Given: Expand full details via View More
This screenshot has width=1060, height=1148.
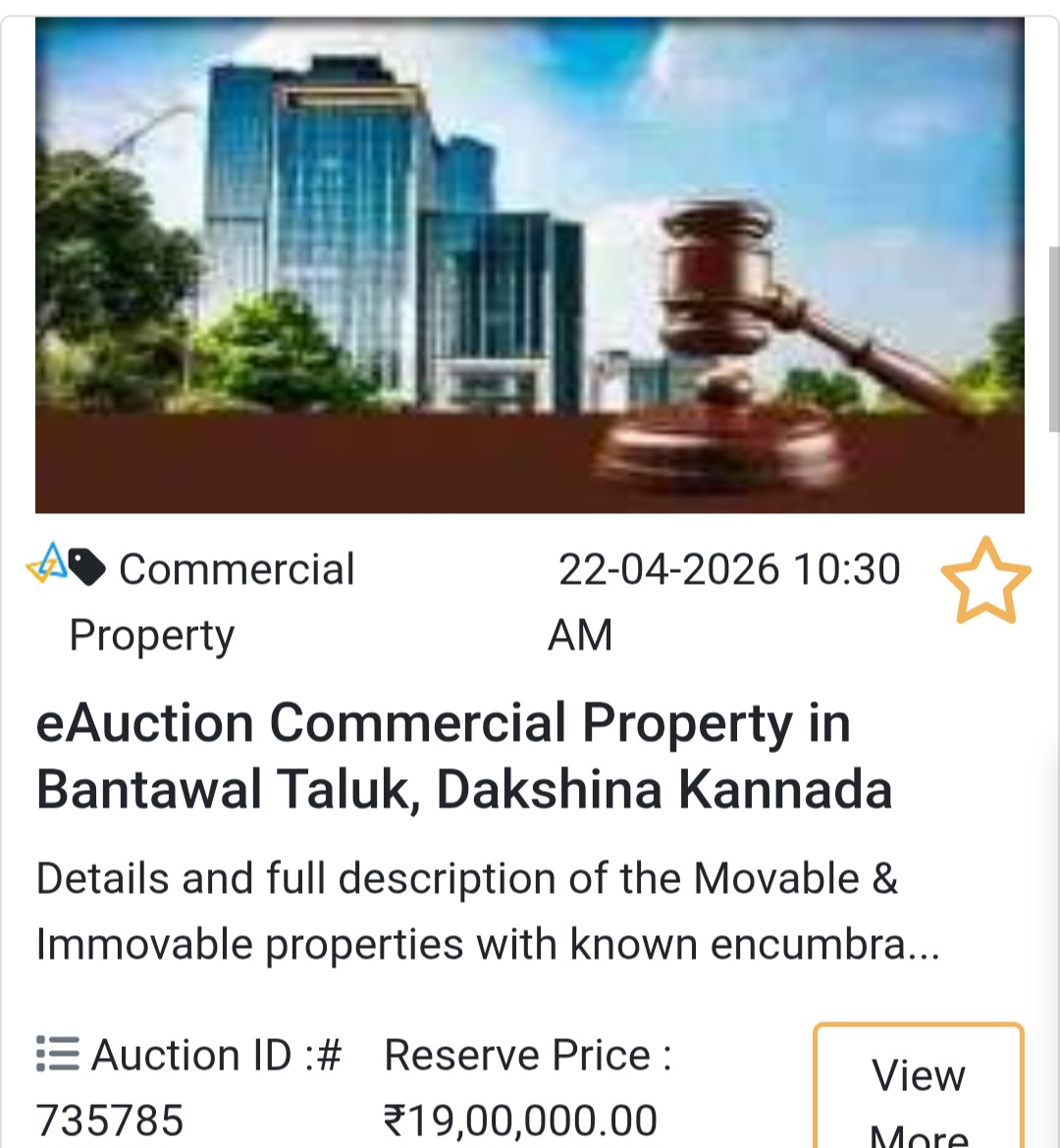Looking at the screenshot, I should (916, 1089).
